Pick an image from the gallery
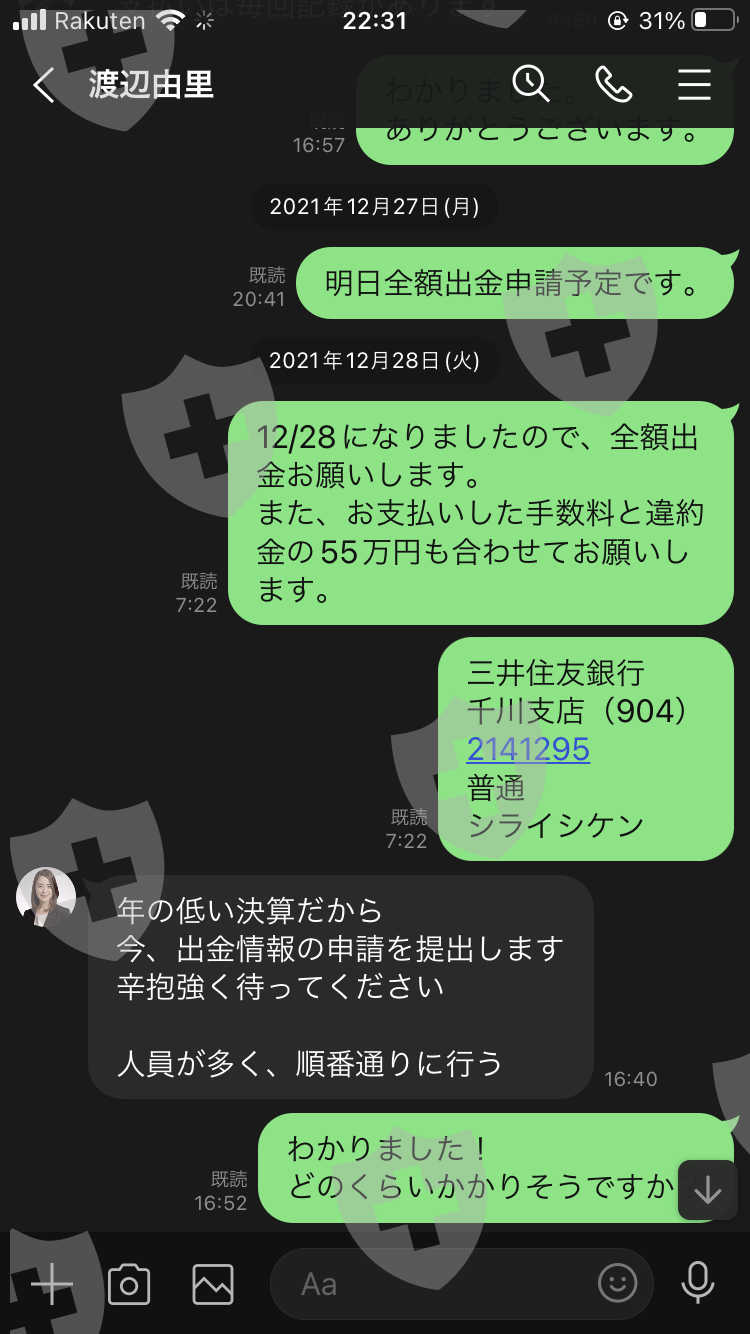The image size is (750, 1334). [213, 1284]
